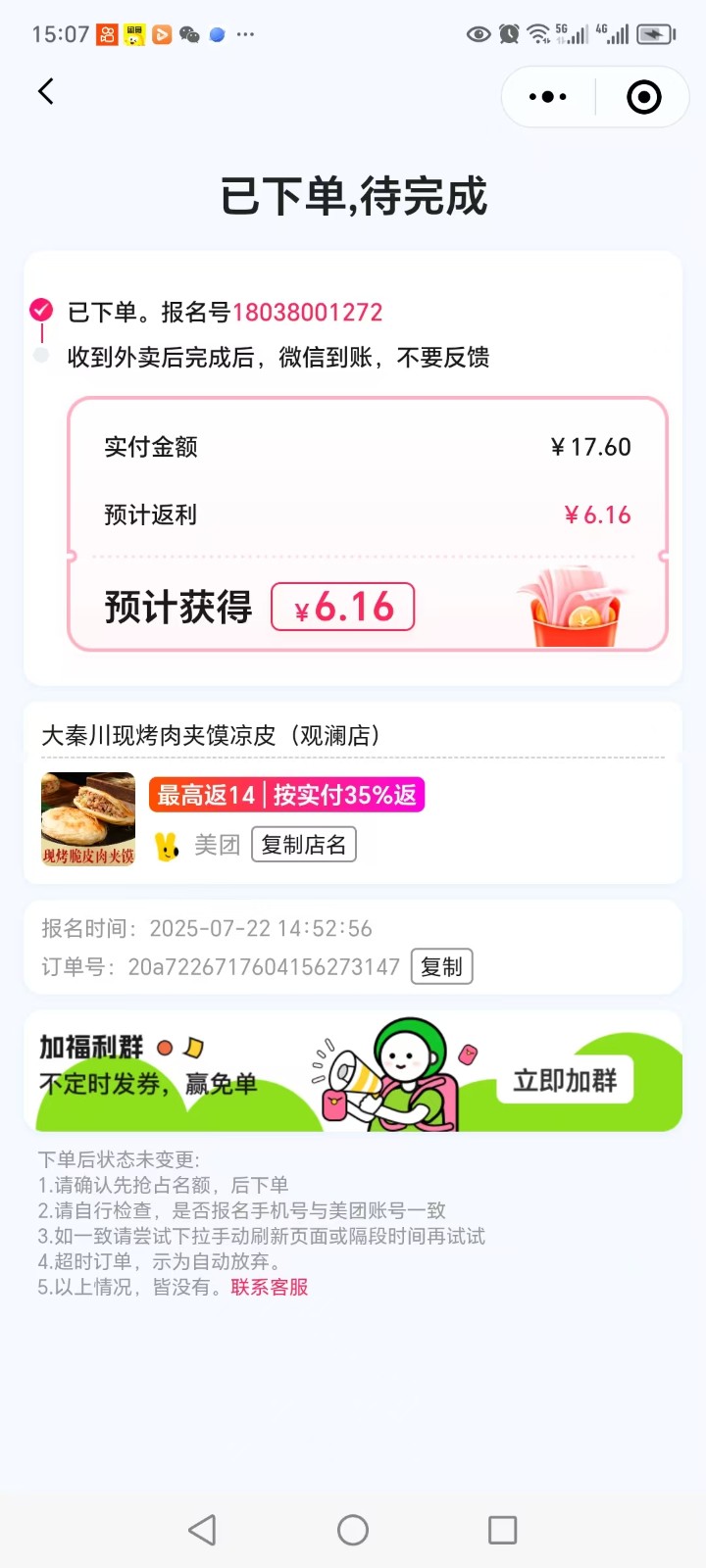Tap the green courier megaphone illustration
The image size is (706, 1568).
click(x=392, y=1068)
